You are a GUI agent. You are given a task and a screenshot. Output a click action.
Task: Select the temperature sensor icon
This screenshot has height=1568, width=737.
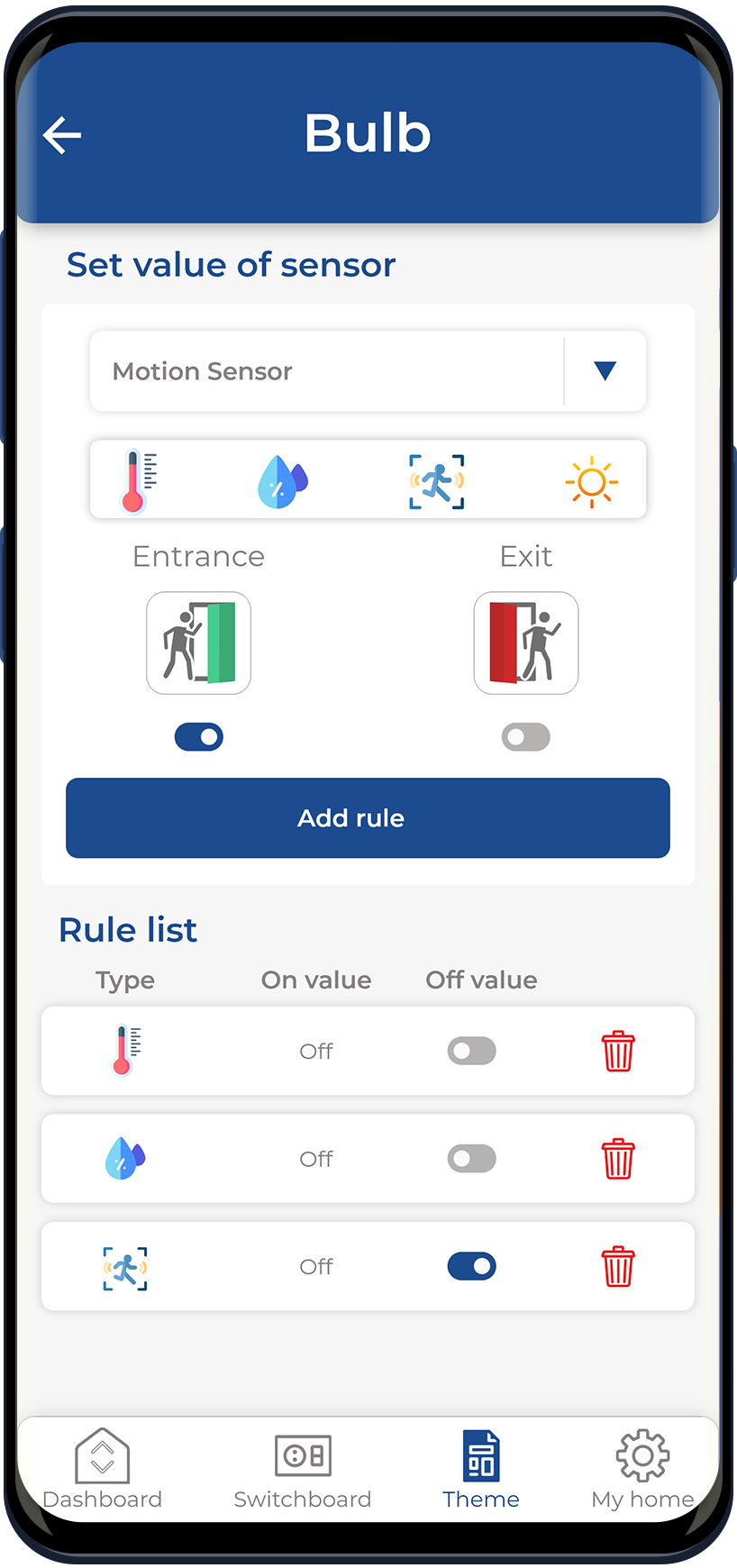click(x=136, y=480)
